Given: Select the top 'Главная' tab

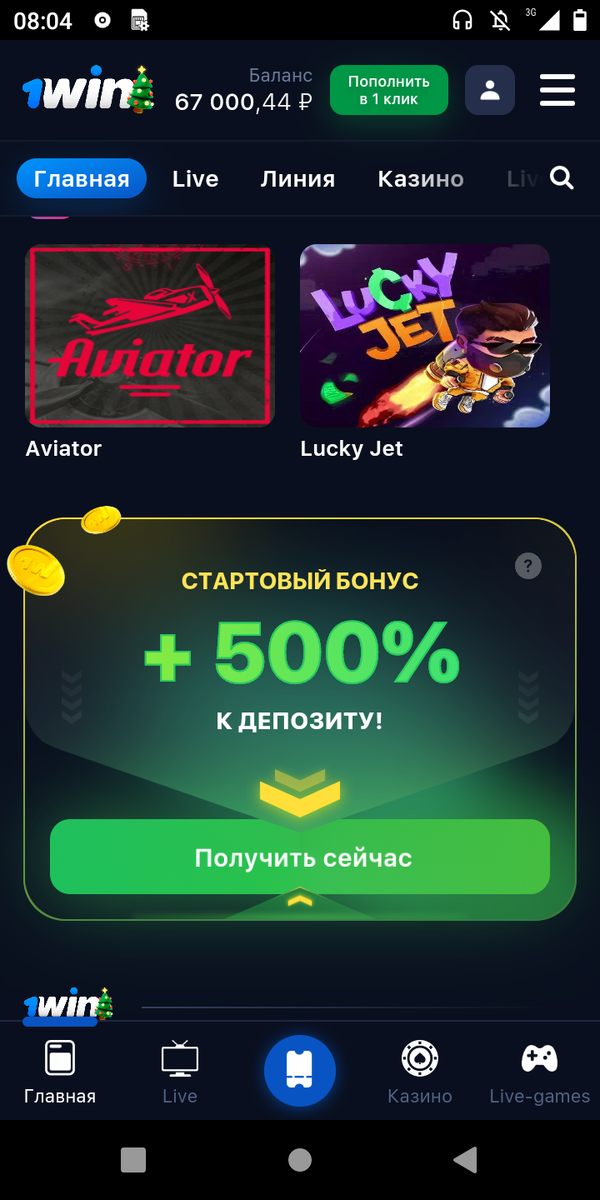Looking at the screenshot, I should tap(81, 179).
